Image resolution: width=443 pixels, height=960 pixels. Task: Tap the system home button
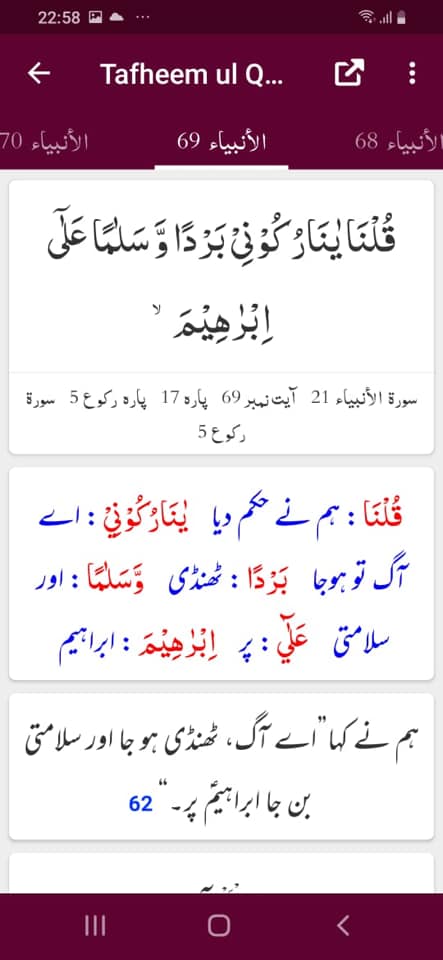pos(219,925)
